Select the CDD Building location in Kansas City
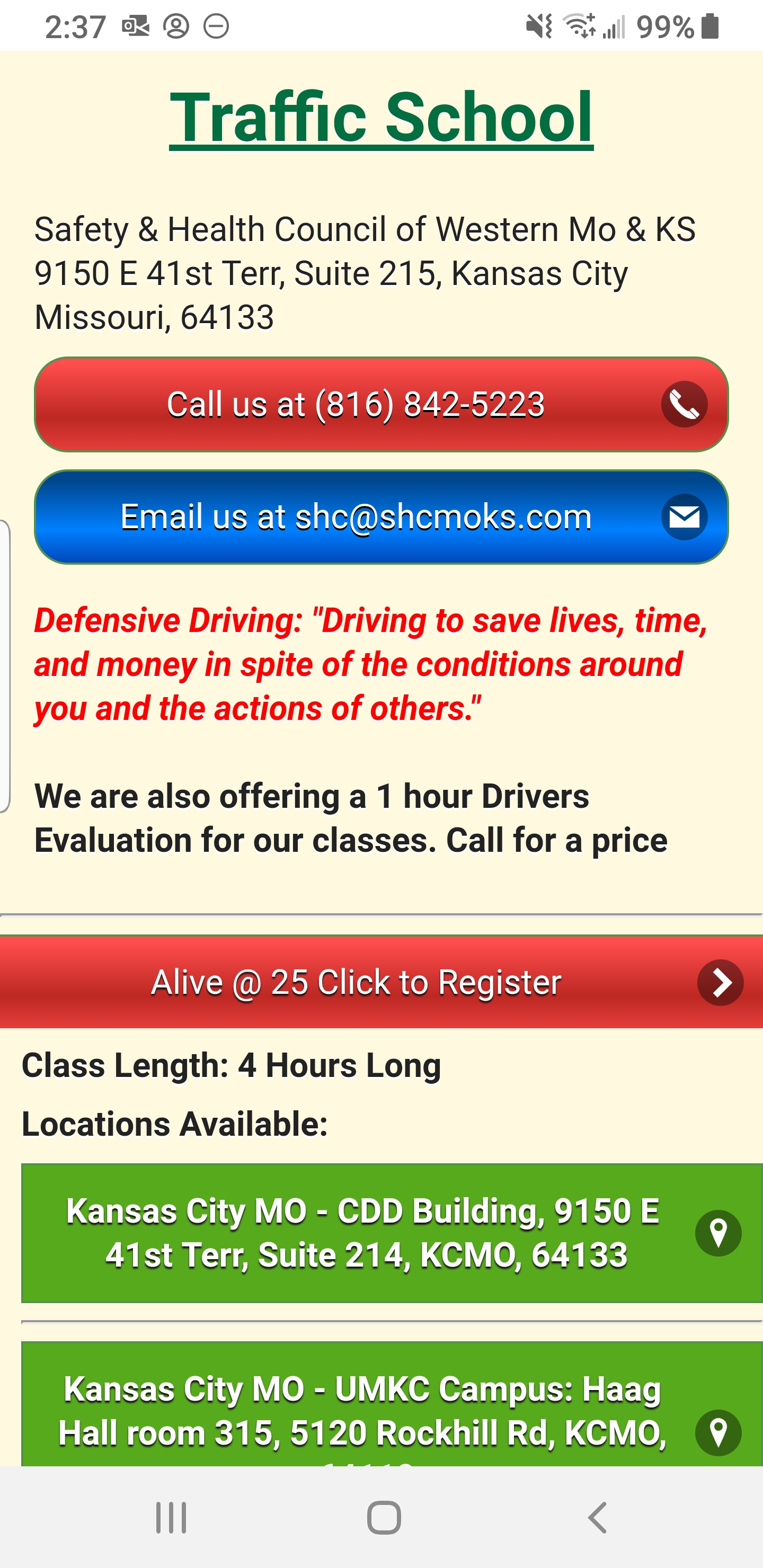 [x=392, y=1233]
